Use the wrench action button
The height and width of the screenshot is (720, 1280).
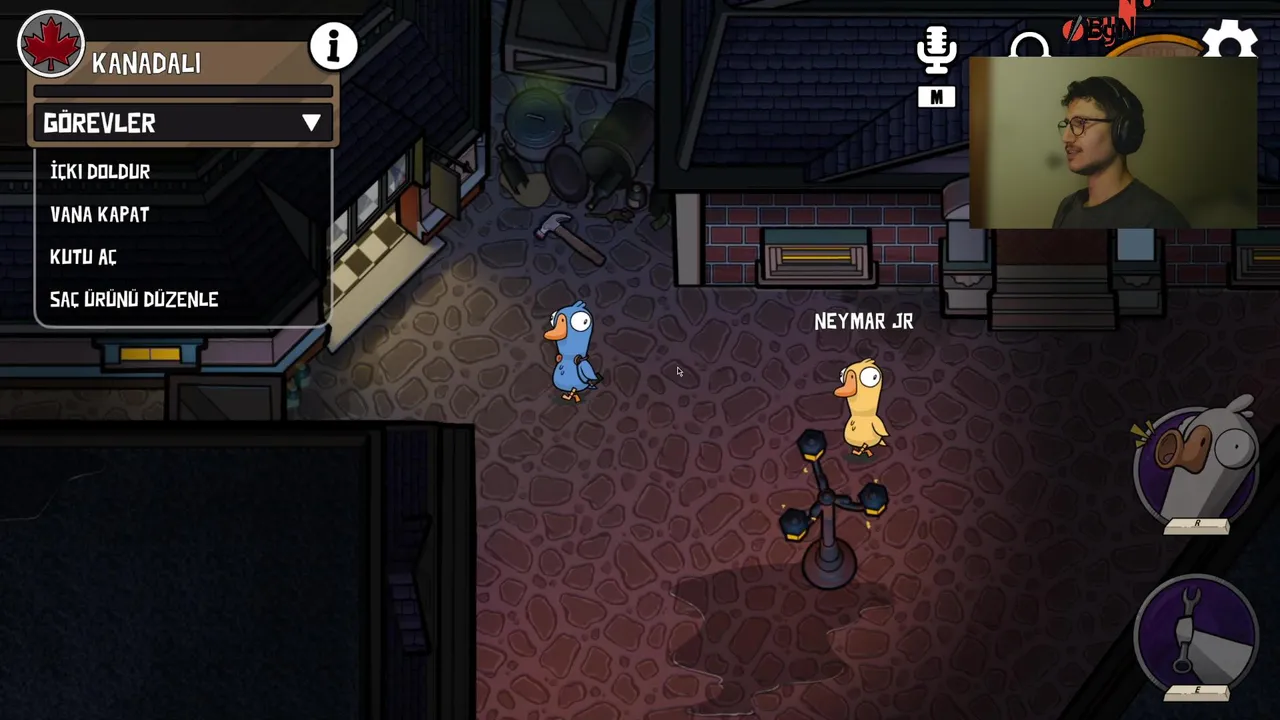click(1196, 632)
